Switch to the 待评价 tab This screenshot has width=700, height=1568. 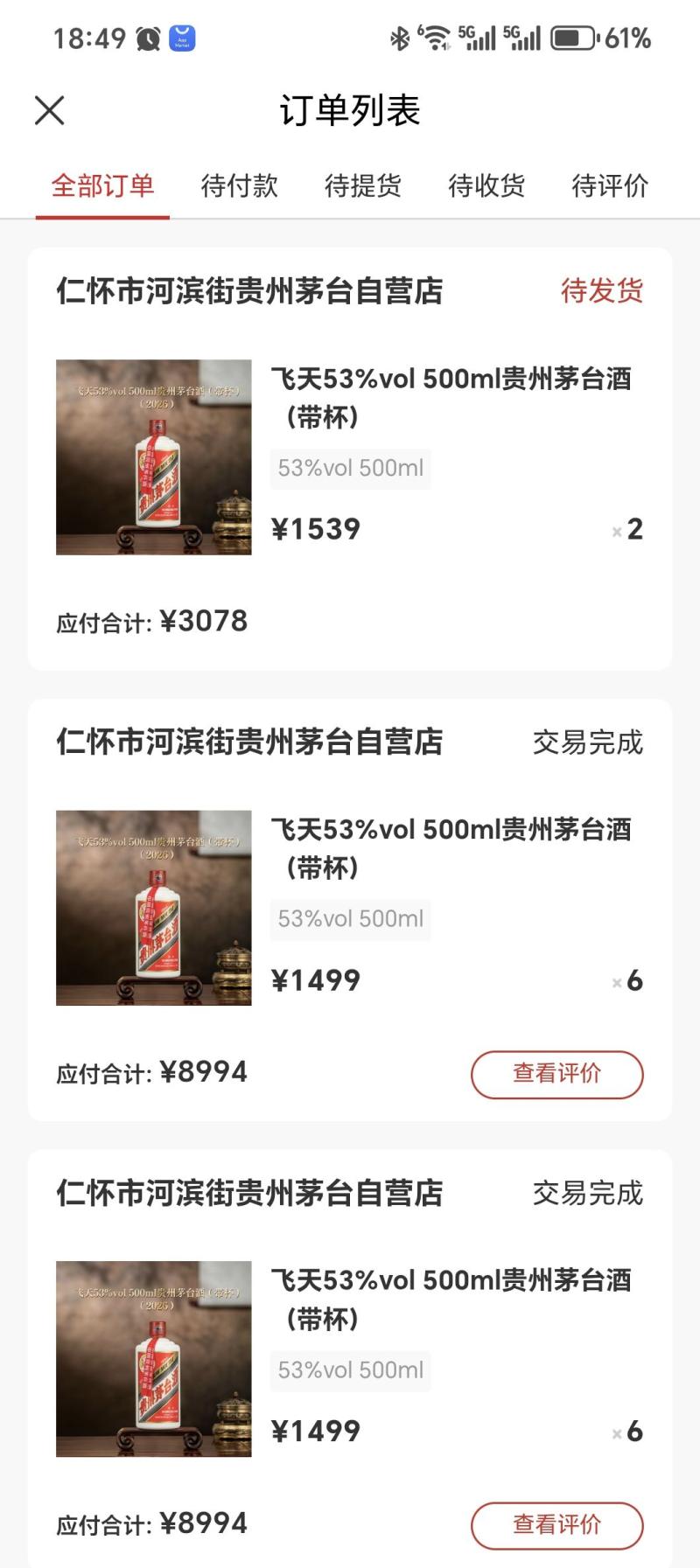click(610, 185)
